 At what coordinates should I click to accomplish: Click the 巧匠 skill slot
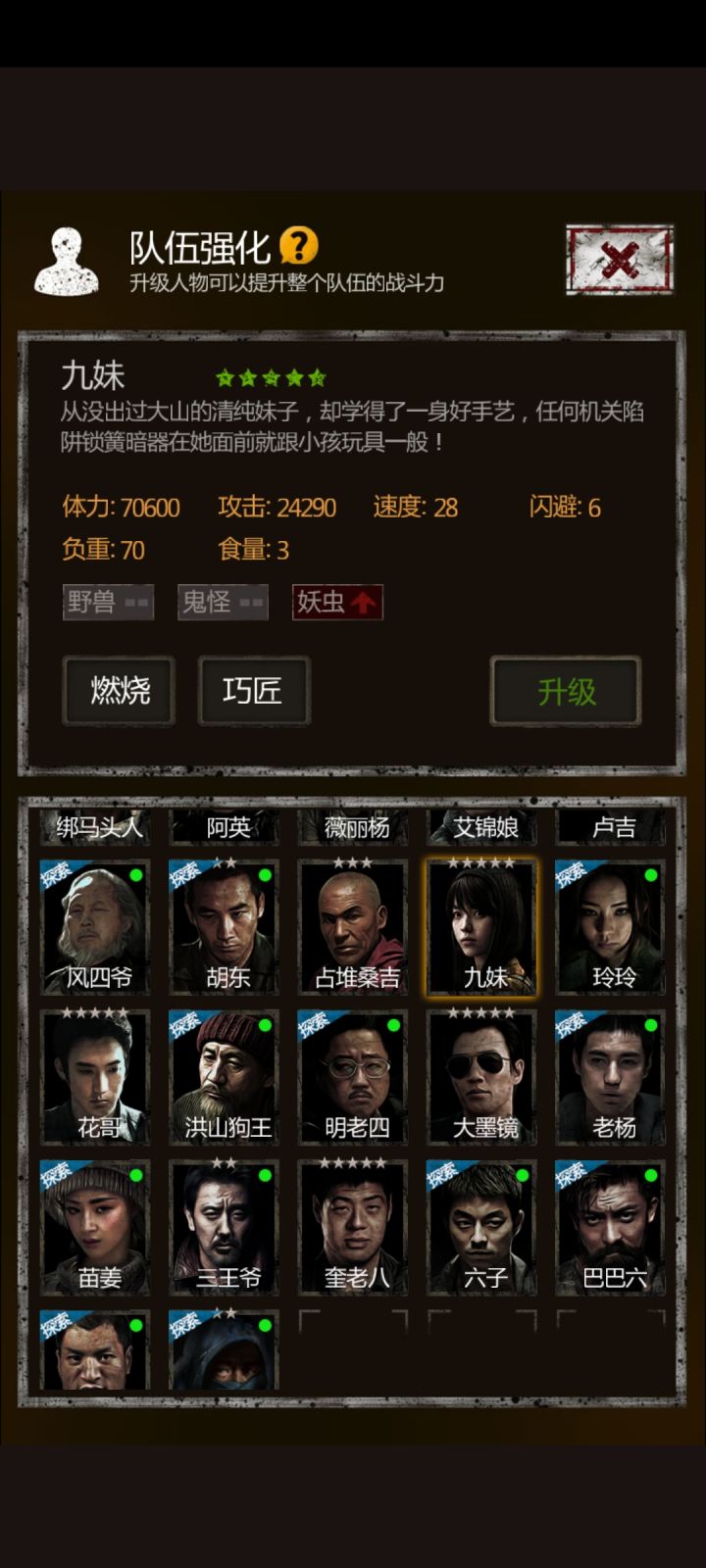[x=253, y=691]
